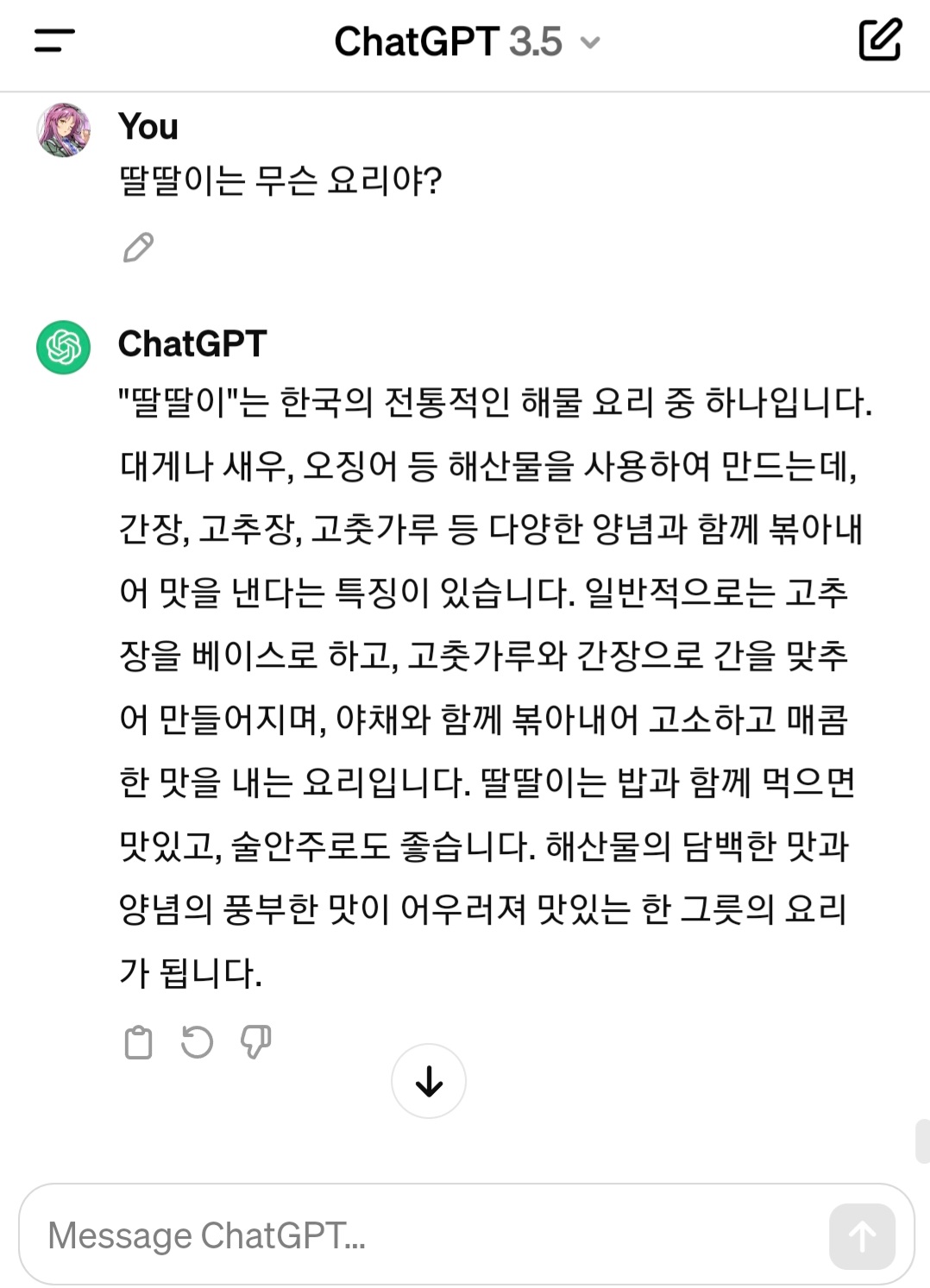
Task: Expand the ChatGPT 3.5 model selector
Action: (466, 41)
